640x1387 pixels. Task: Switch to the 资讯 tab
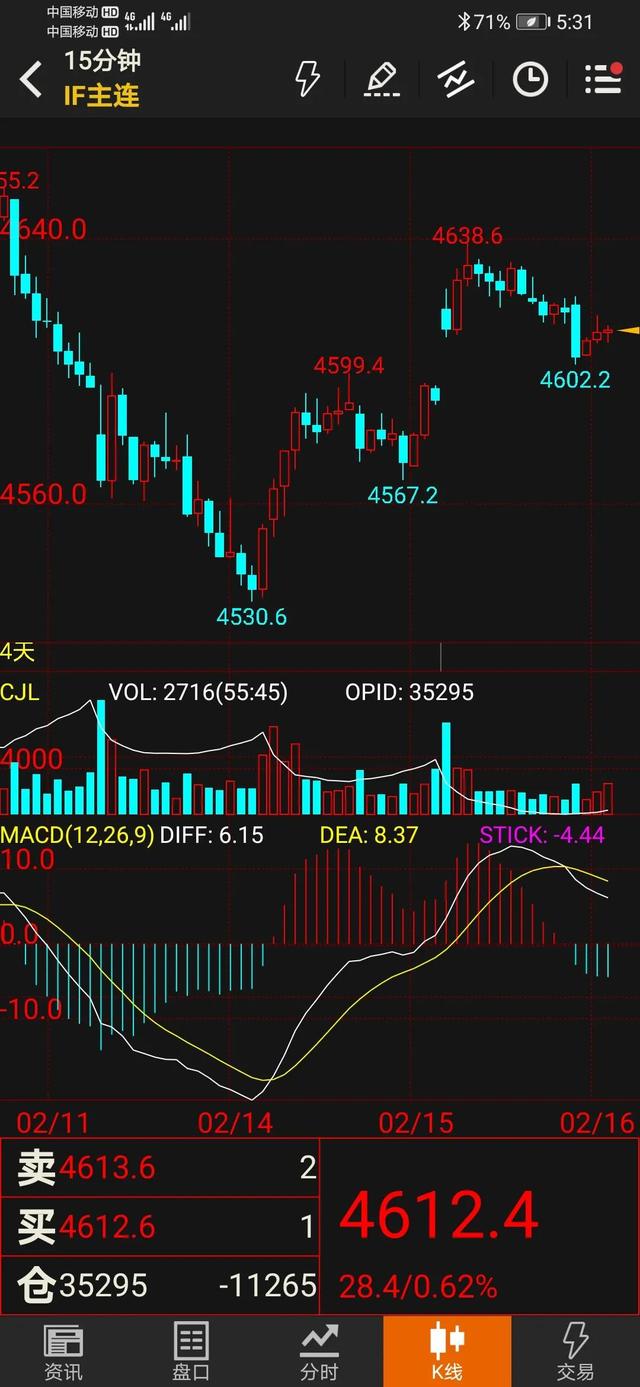(64, 1351)
